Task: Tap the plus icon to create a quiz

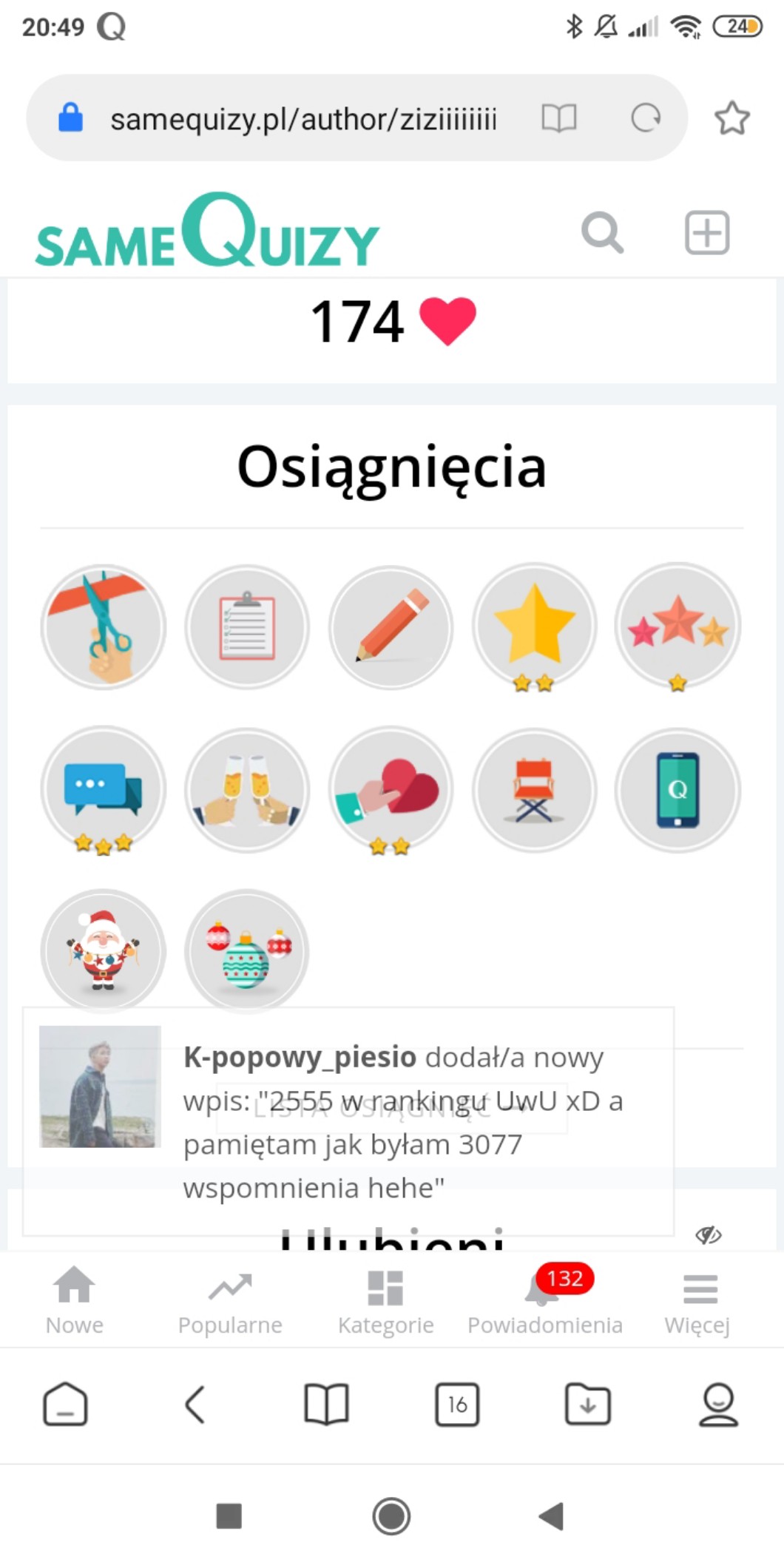Action: pyautogui.click(x=707, y=233)
